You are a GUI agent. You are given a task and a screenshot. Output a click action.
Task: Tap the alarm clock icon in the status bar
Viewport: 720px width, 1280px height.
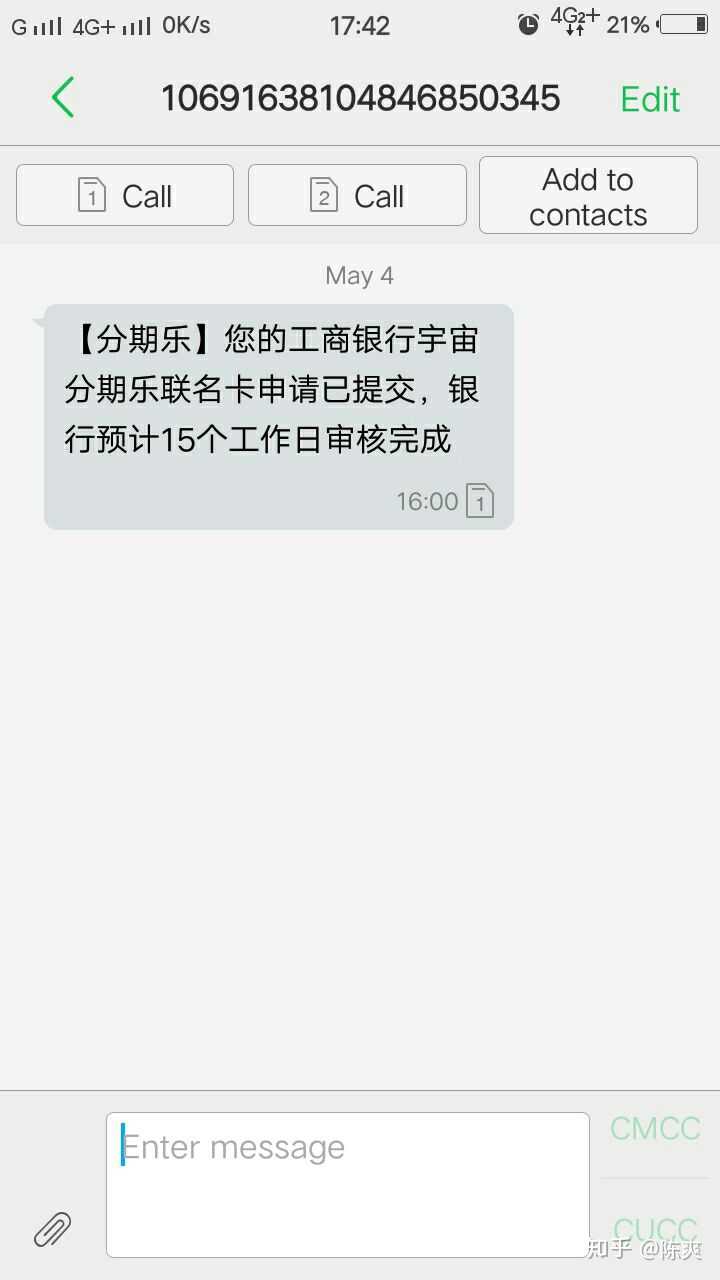pos(527,22)
